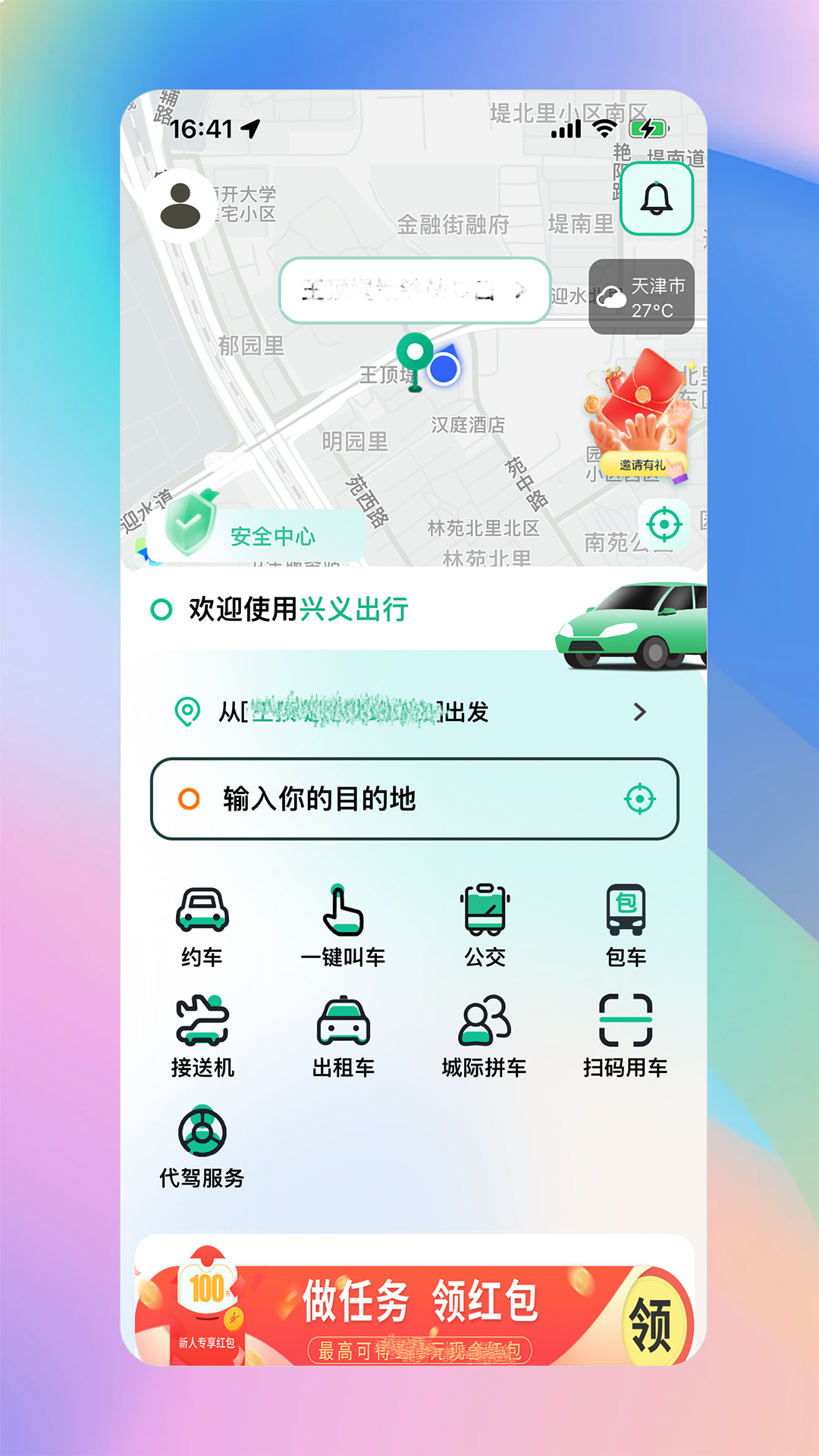Open the user profile avatar
The height and width of the screenshot is (1456, 819).
180,206
